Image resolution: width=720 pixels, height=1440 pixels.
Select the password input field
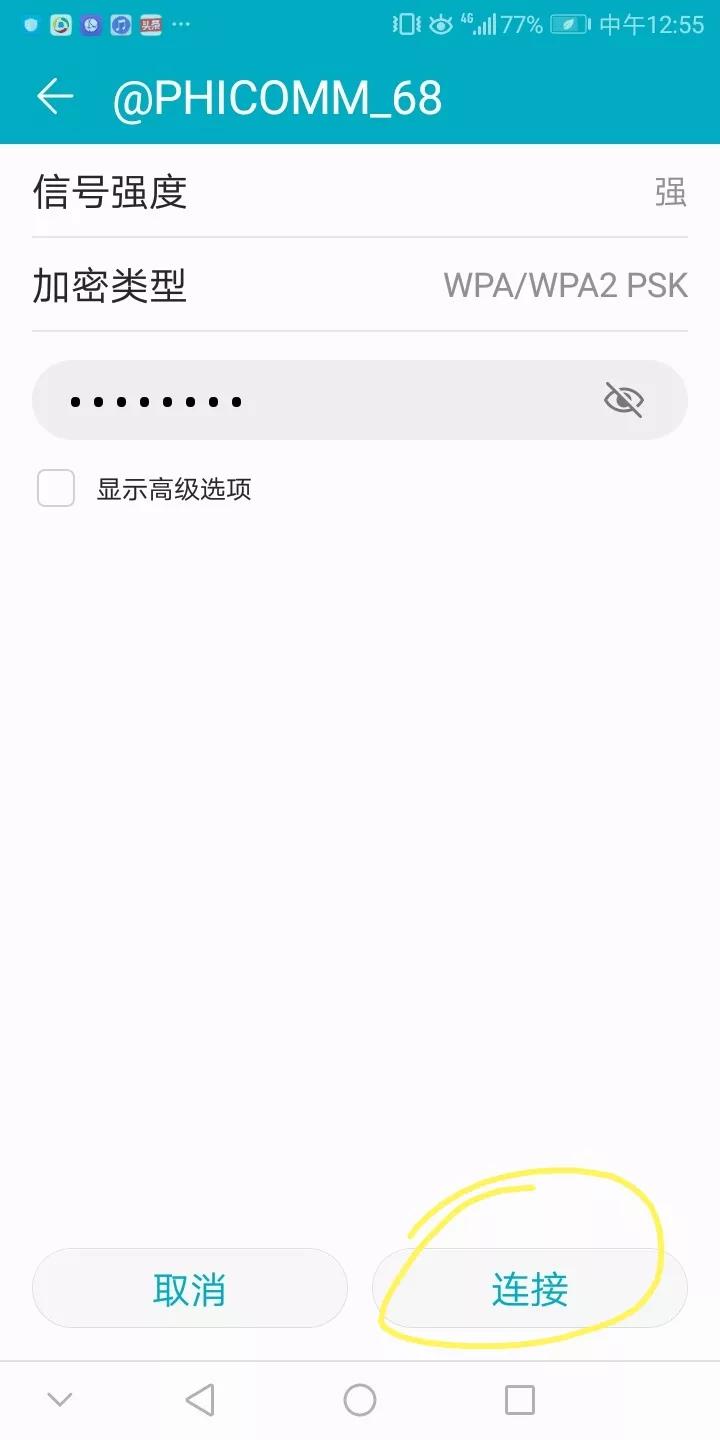tap(300, 399)
